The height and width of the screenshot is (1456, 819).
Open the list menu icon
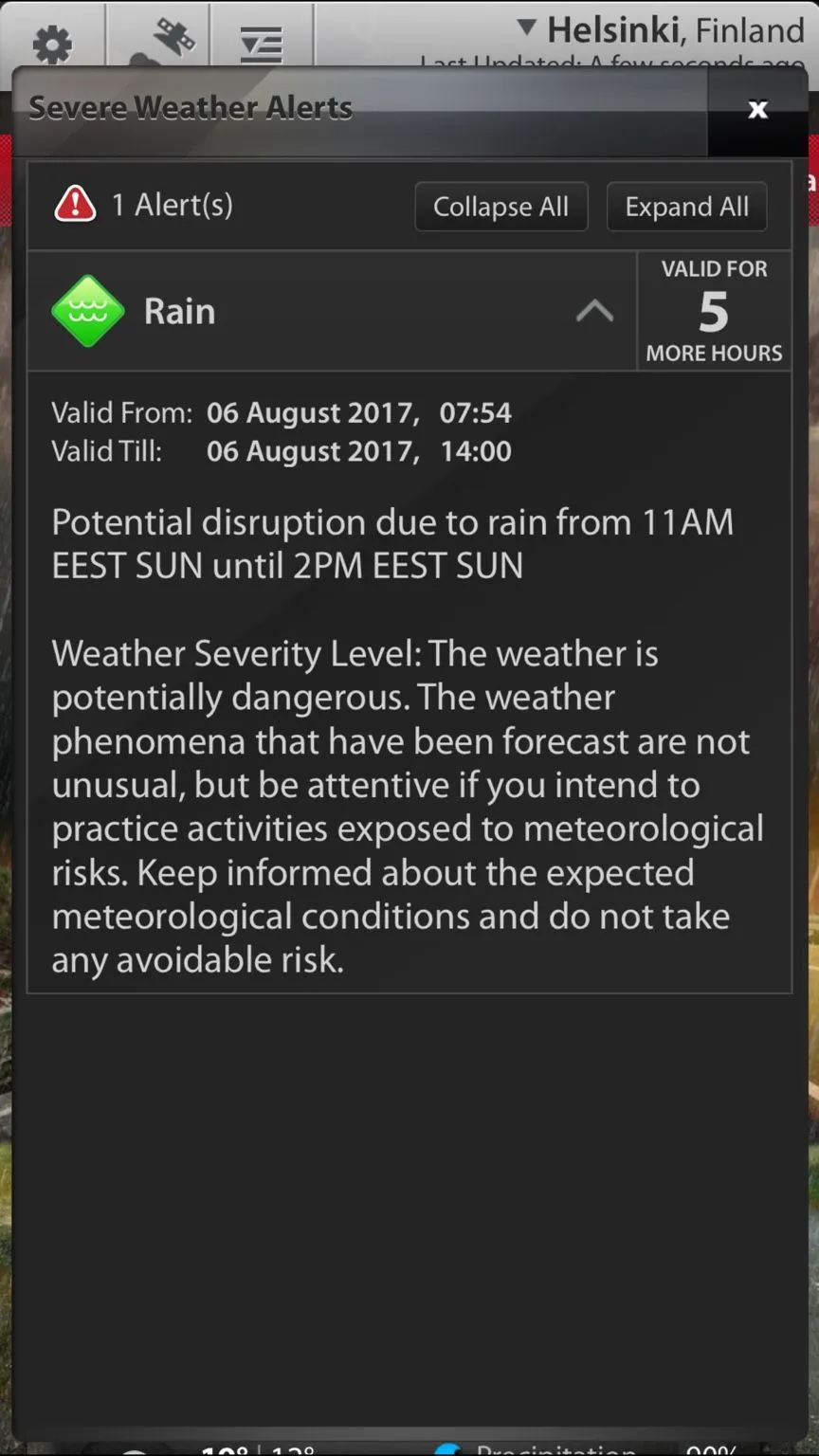click(261, 44)
